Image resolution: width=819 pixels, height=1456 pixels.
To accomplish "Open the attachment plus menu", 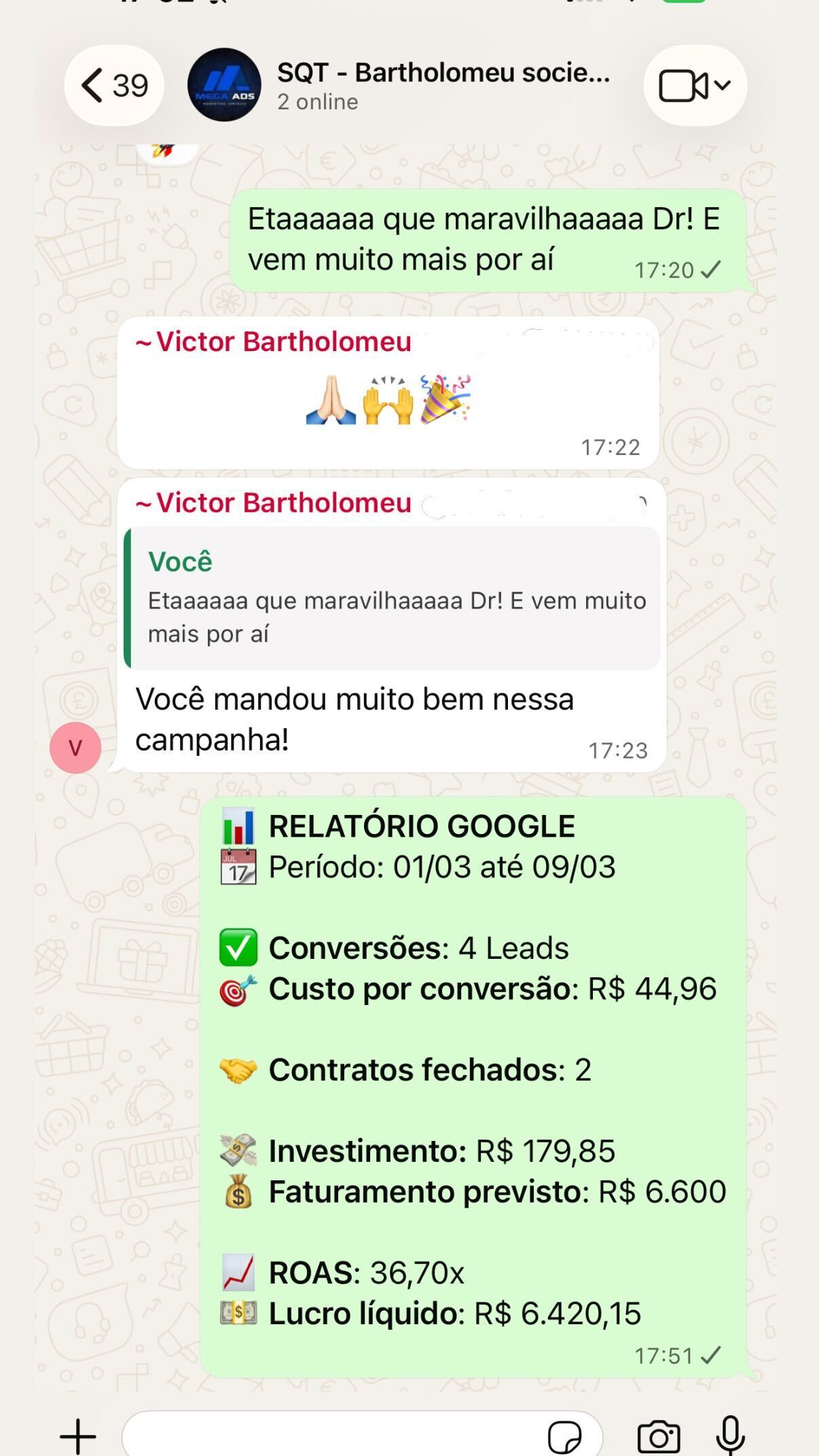I will pyautogui.click(x=78, y=1436).
